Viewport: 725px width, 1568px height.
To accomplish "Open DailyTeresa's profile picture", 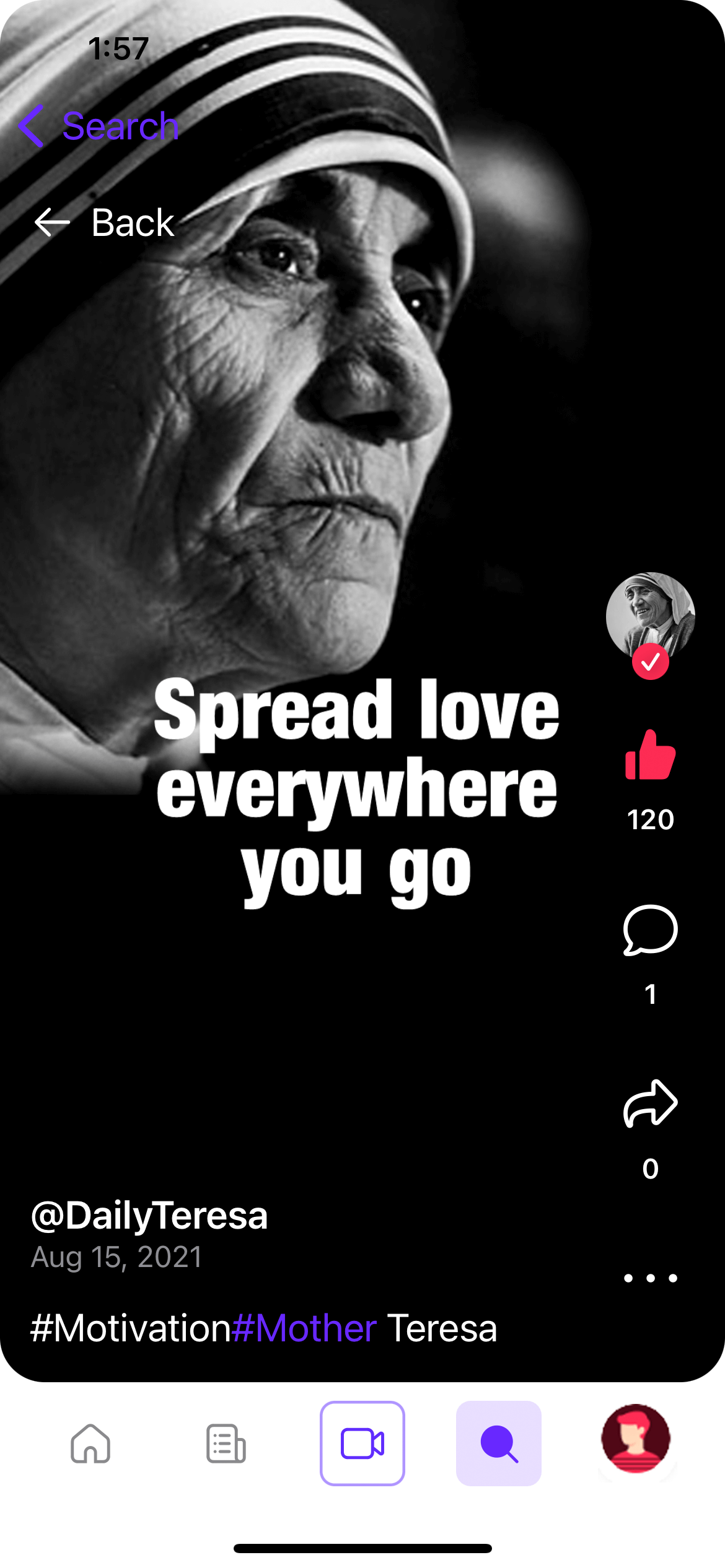I will (x=650, y=616).
